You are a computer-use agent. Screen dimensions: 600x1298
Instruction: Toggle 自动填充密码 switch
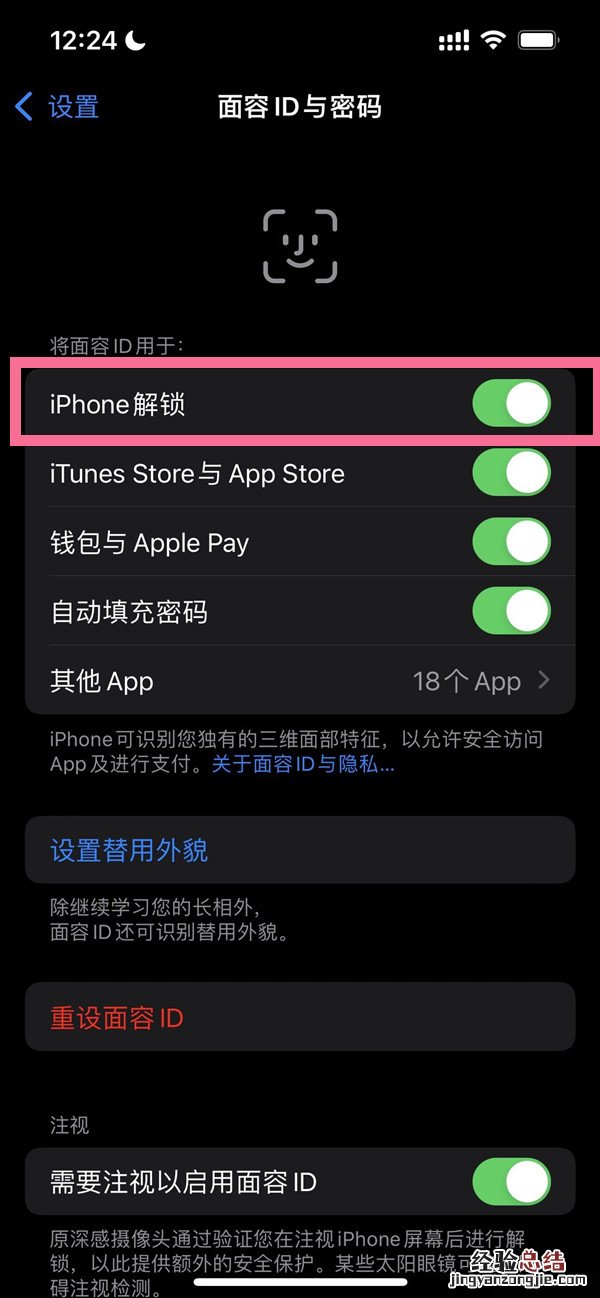tap(511, 611)
